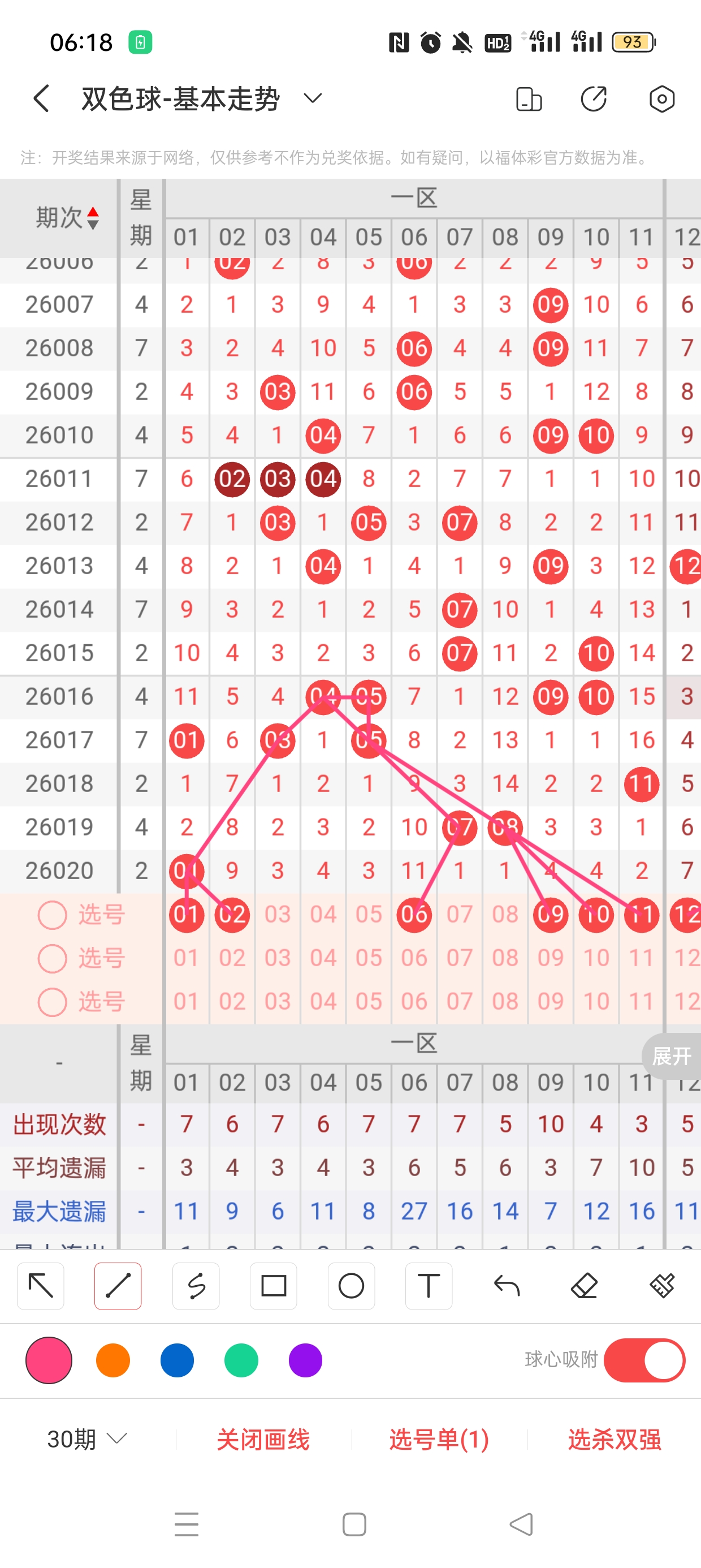This screenshot has width=701, height=1568.
Task: Select the arrow pointer tool
Action: 40,1287
